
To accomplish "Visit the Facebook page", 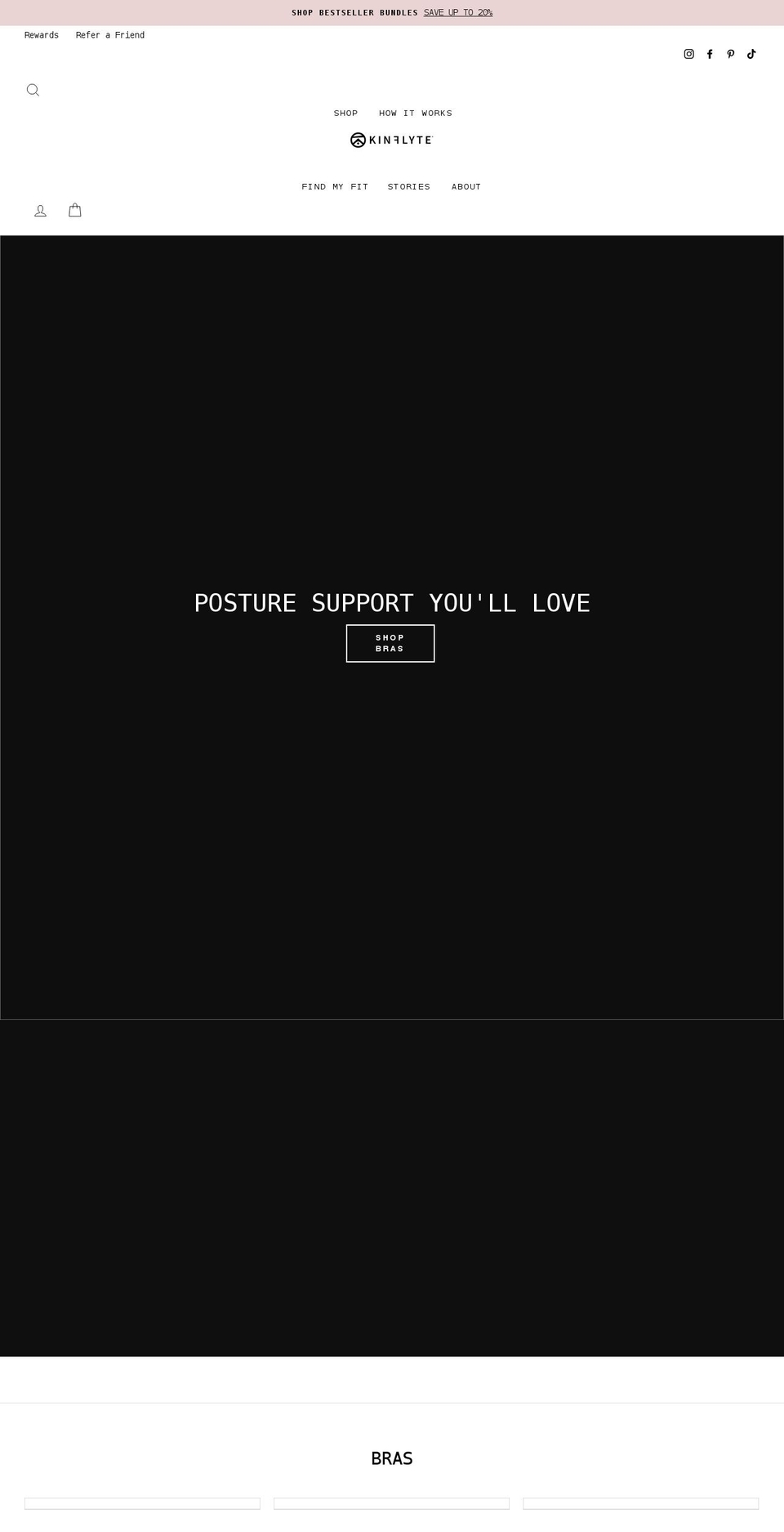I will tap(710, 54).
